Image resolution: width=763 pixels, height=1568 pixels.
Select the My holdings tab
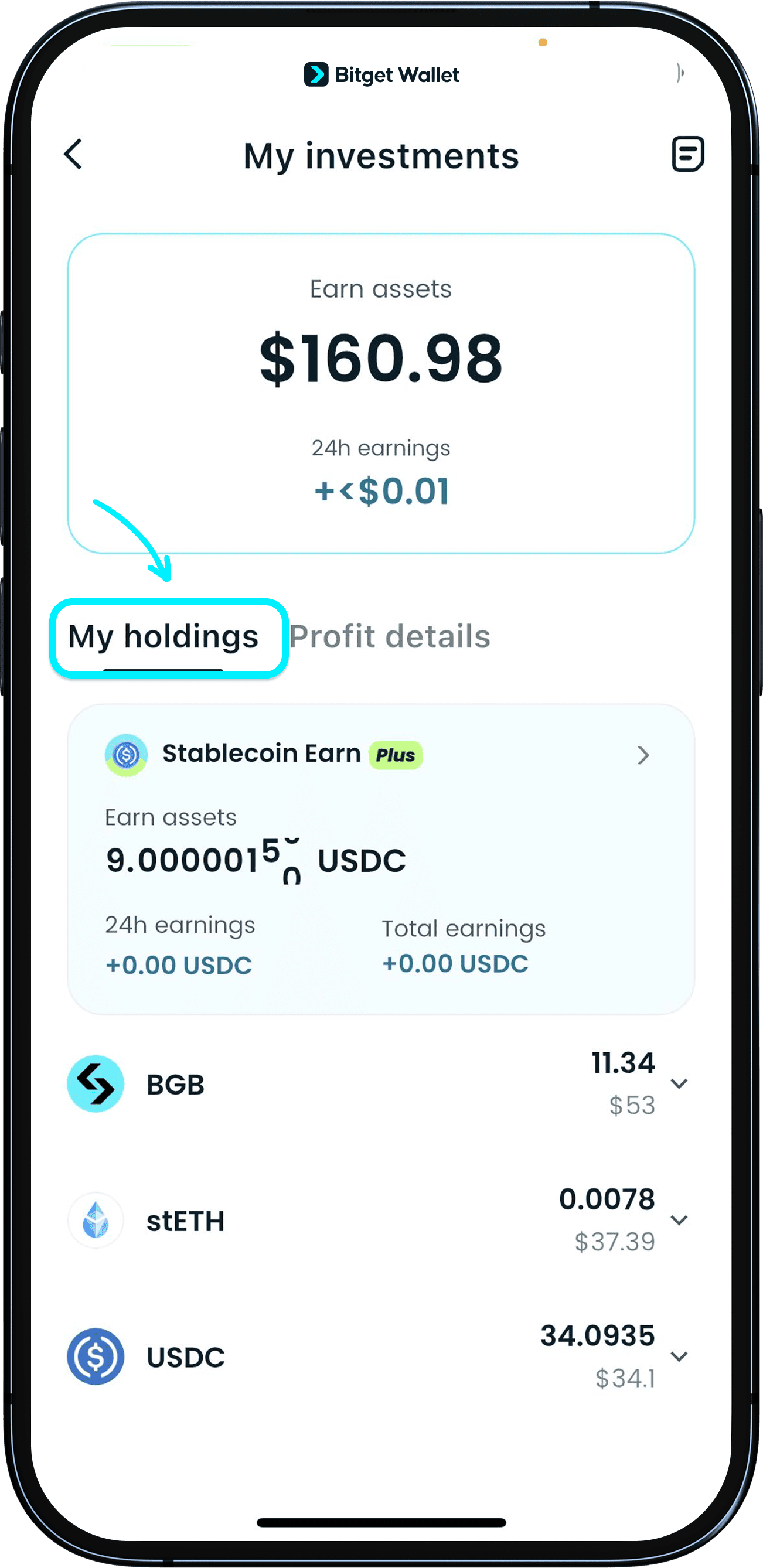click(x=165, y=636)
